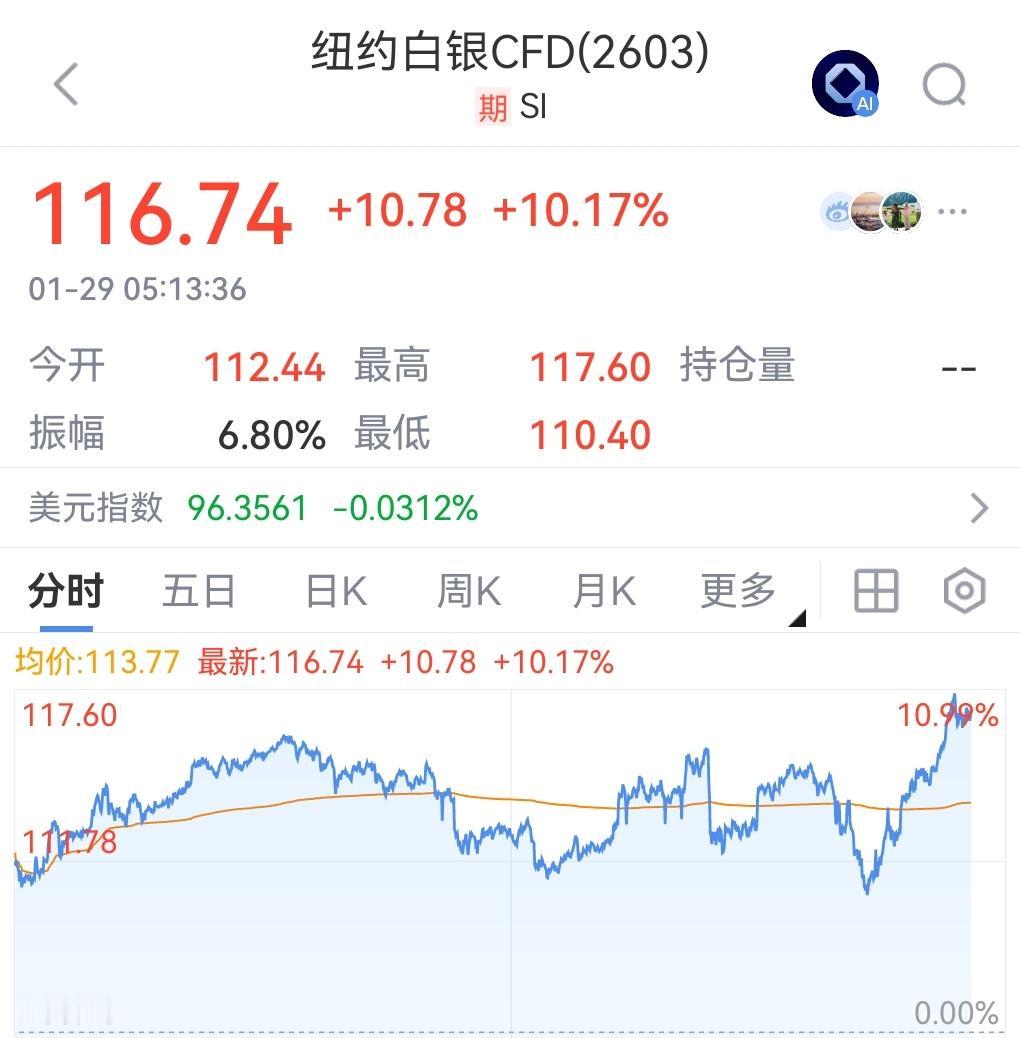Click the ellipsis more-options icon
Screen dimensions: 1020x1038
[x=953, y=211]
